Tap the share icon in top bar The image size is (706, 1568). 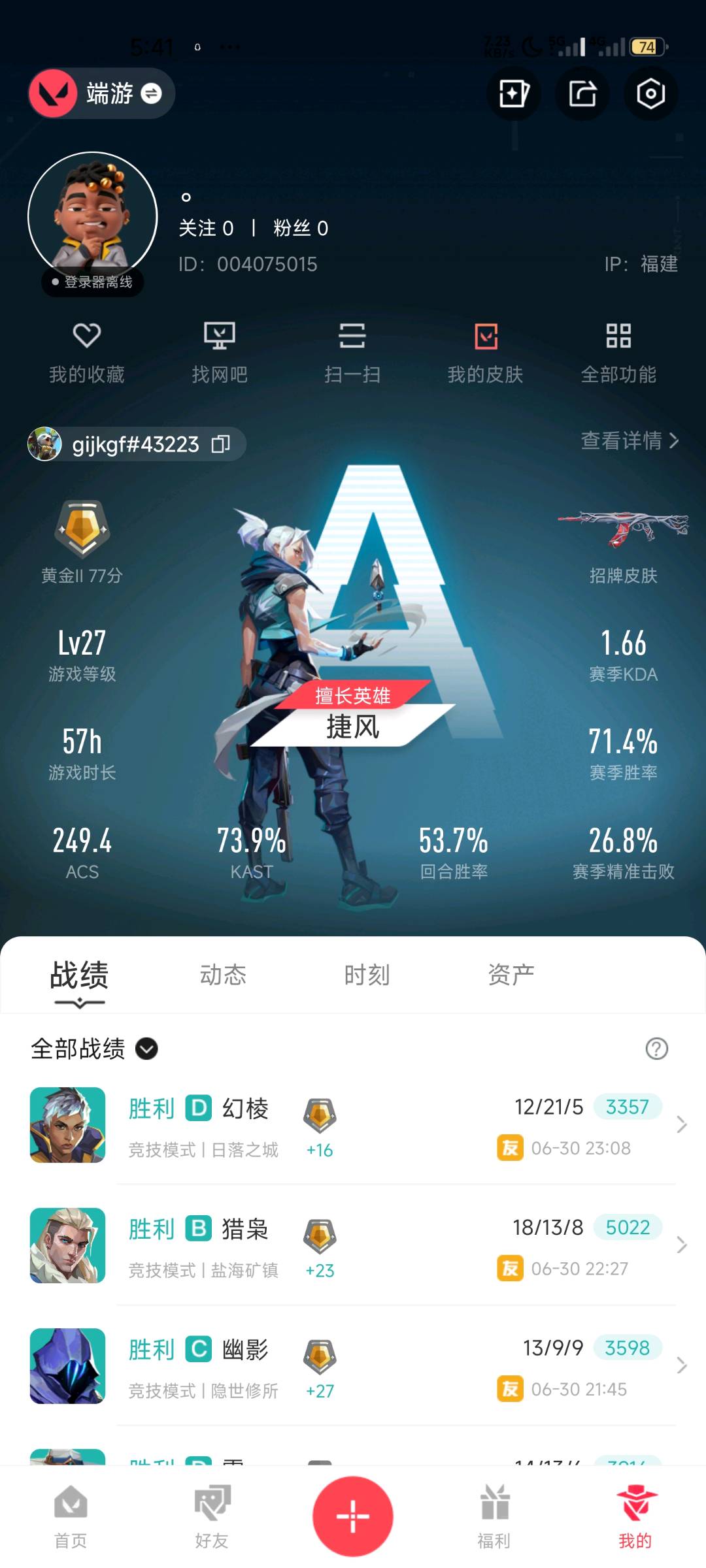click(582, 94)
